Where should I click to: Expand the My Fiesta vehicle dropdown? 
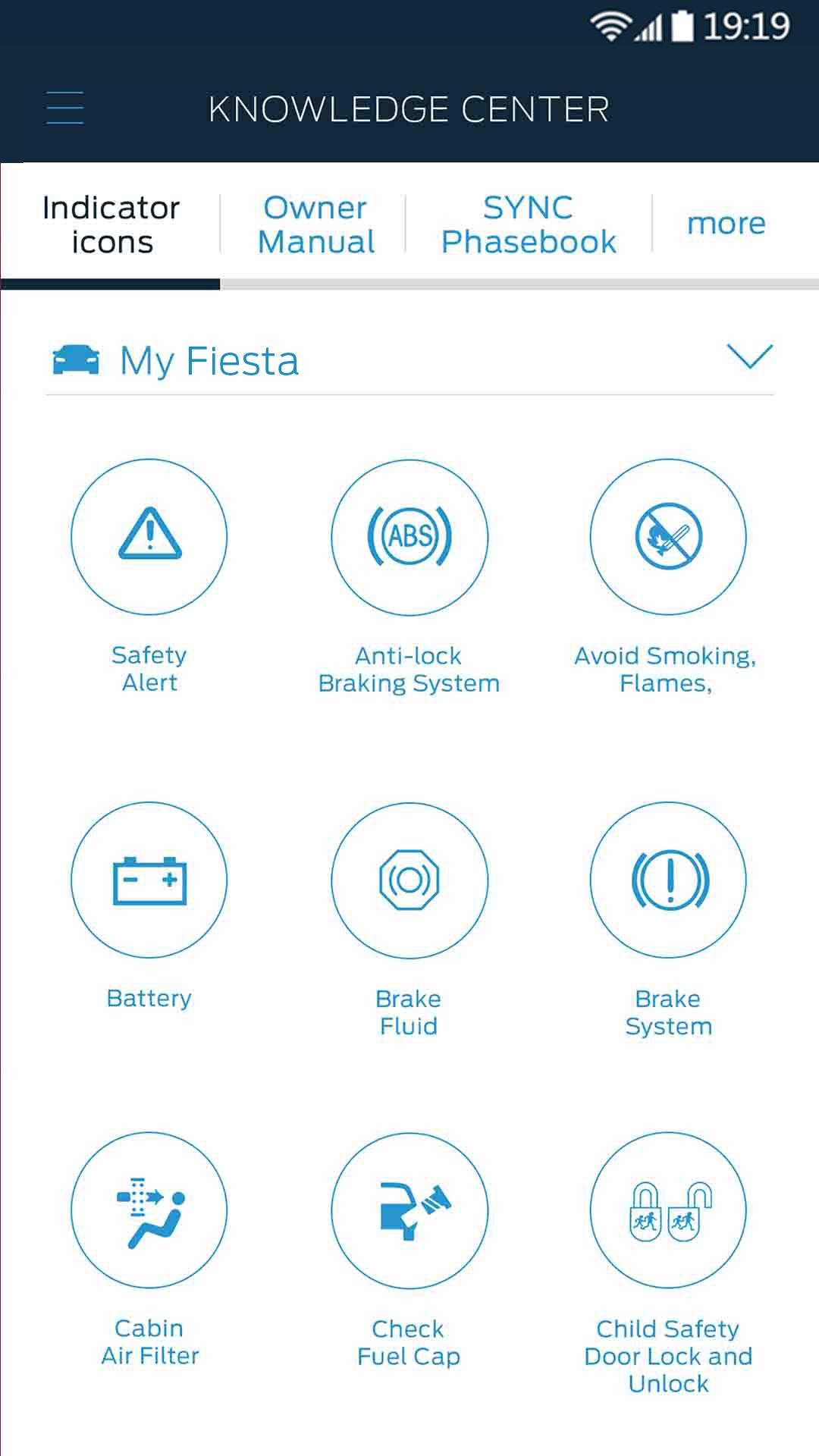pyautogui.click(x=749, y=356)
